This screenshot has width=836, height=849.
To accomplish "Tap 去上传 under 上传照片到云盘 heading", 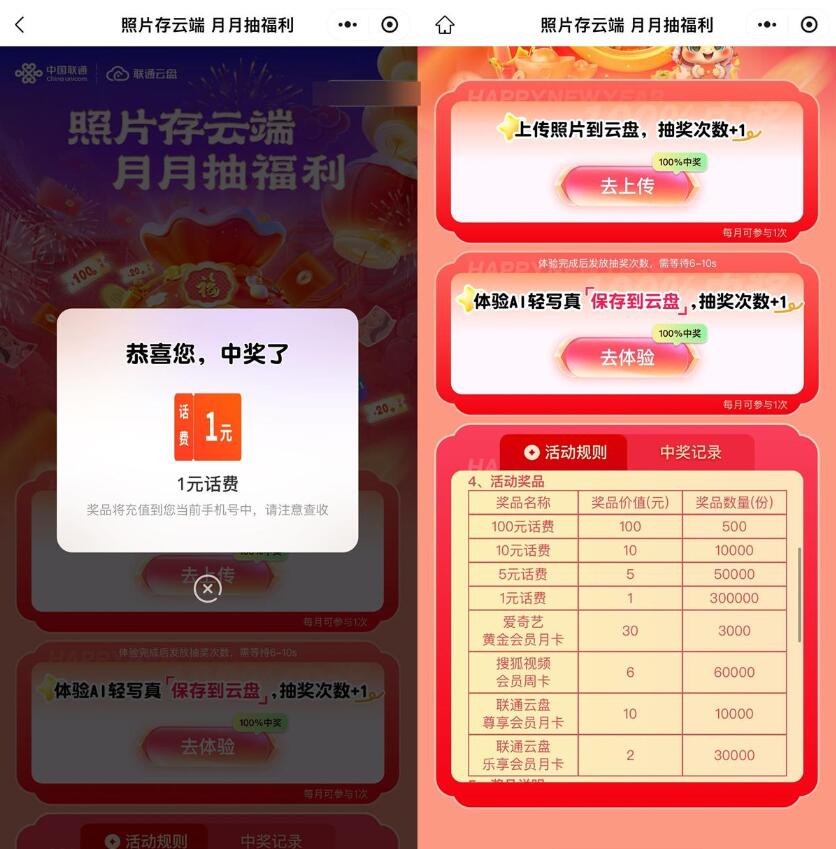I will [x=627, y=186].
